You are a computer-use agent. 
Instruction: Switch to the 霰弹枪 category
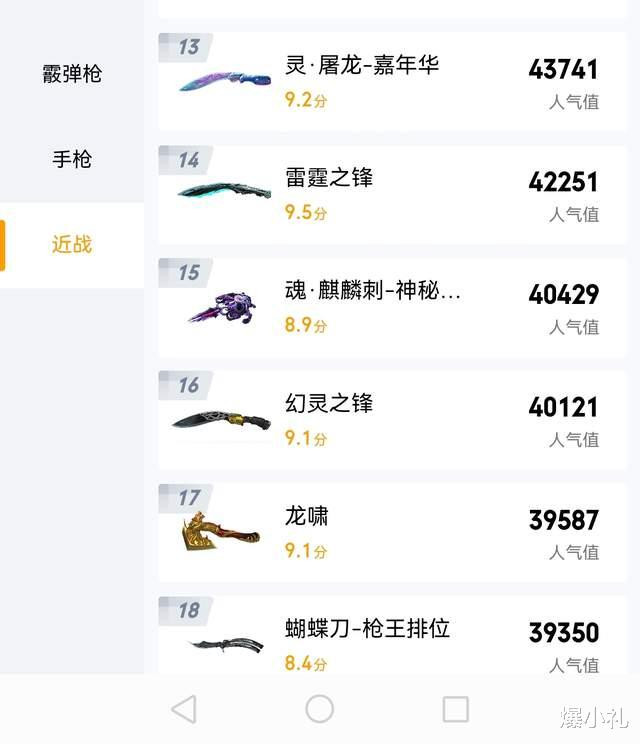(x=72, y=74)
